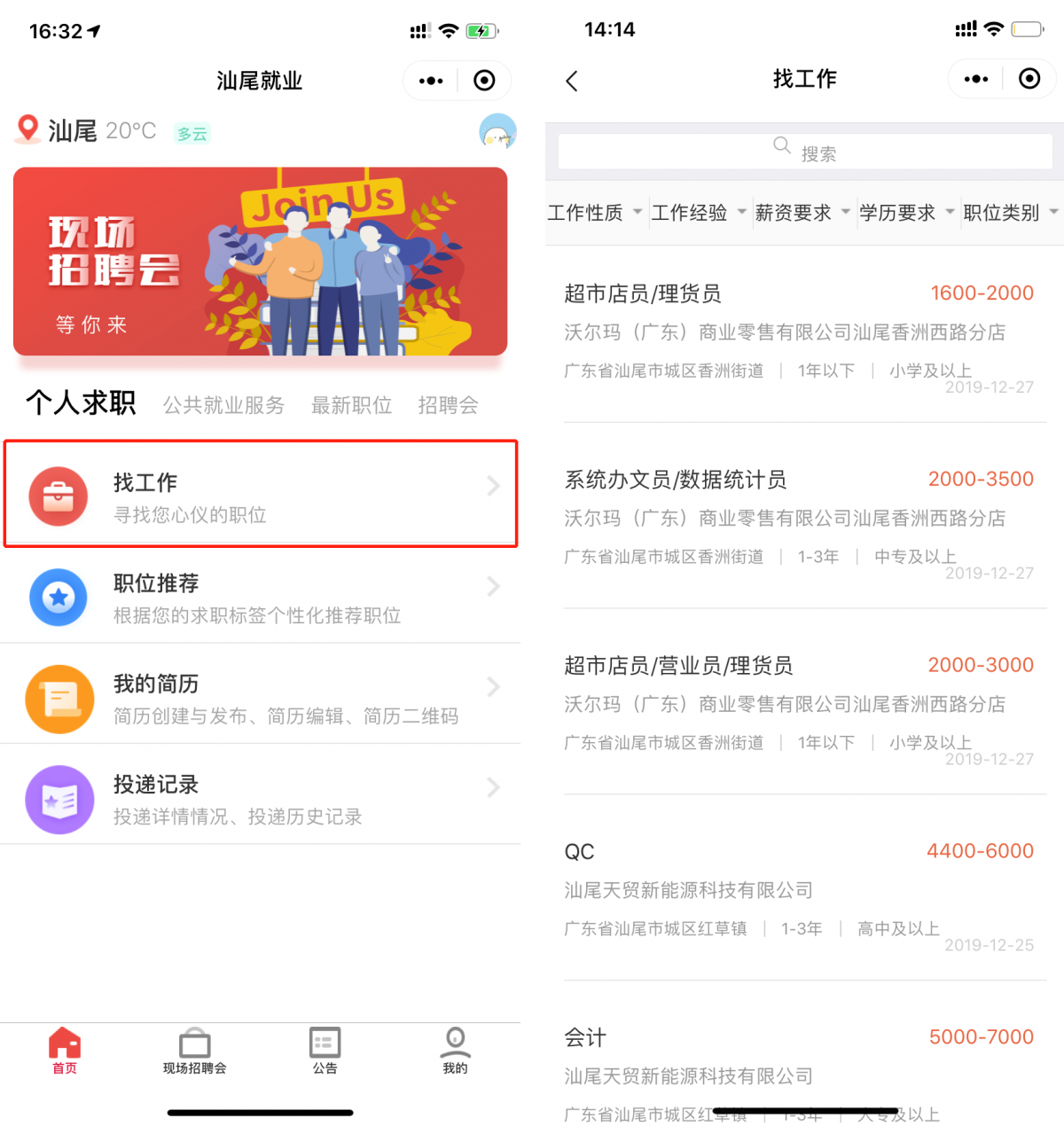Open the 找工作 row on the home page

pos(260,495)
